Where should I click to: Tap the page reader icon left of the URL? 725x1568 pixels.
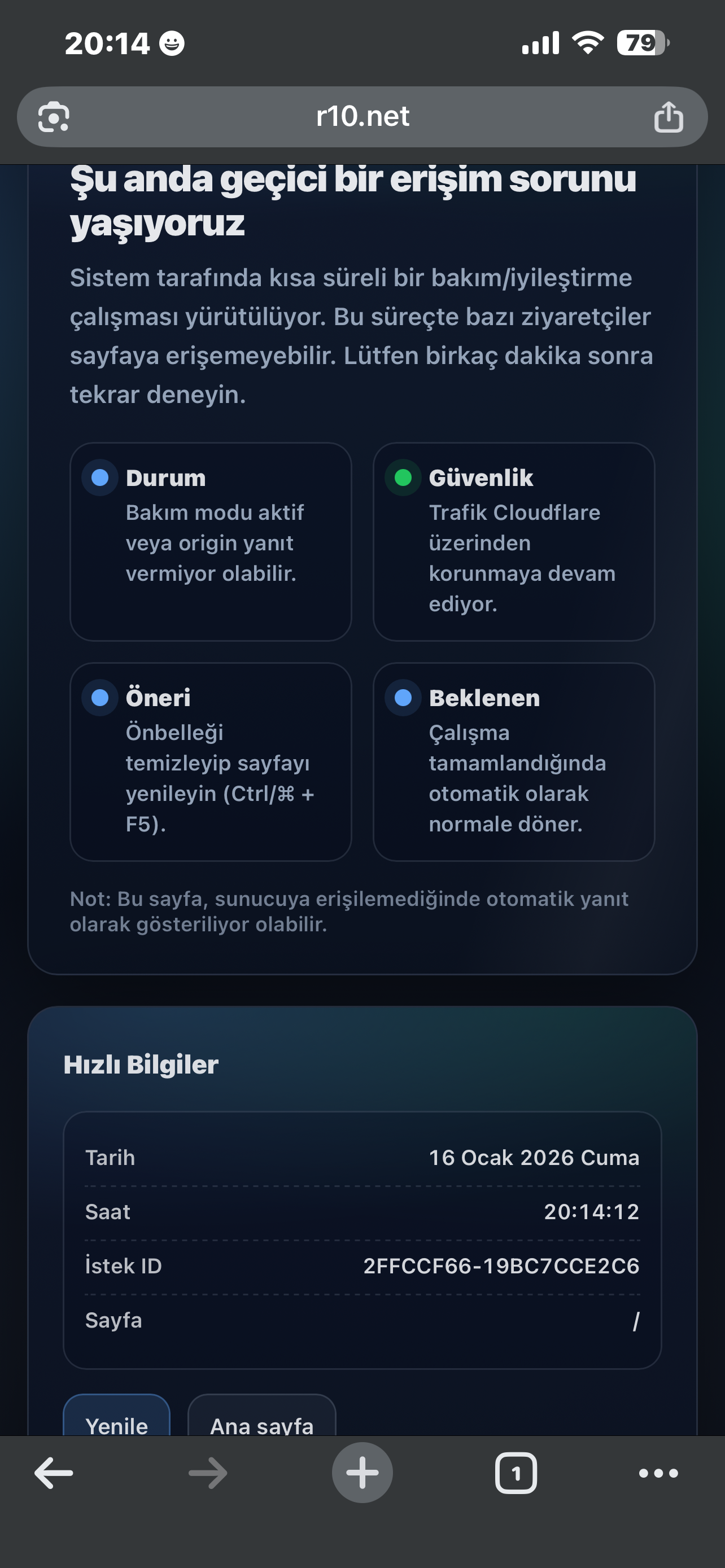[54, 117]
